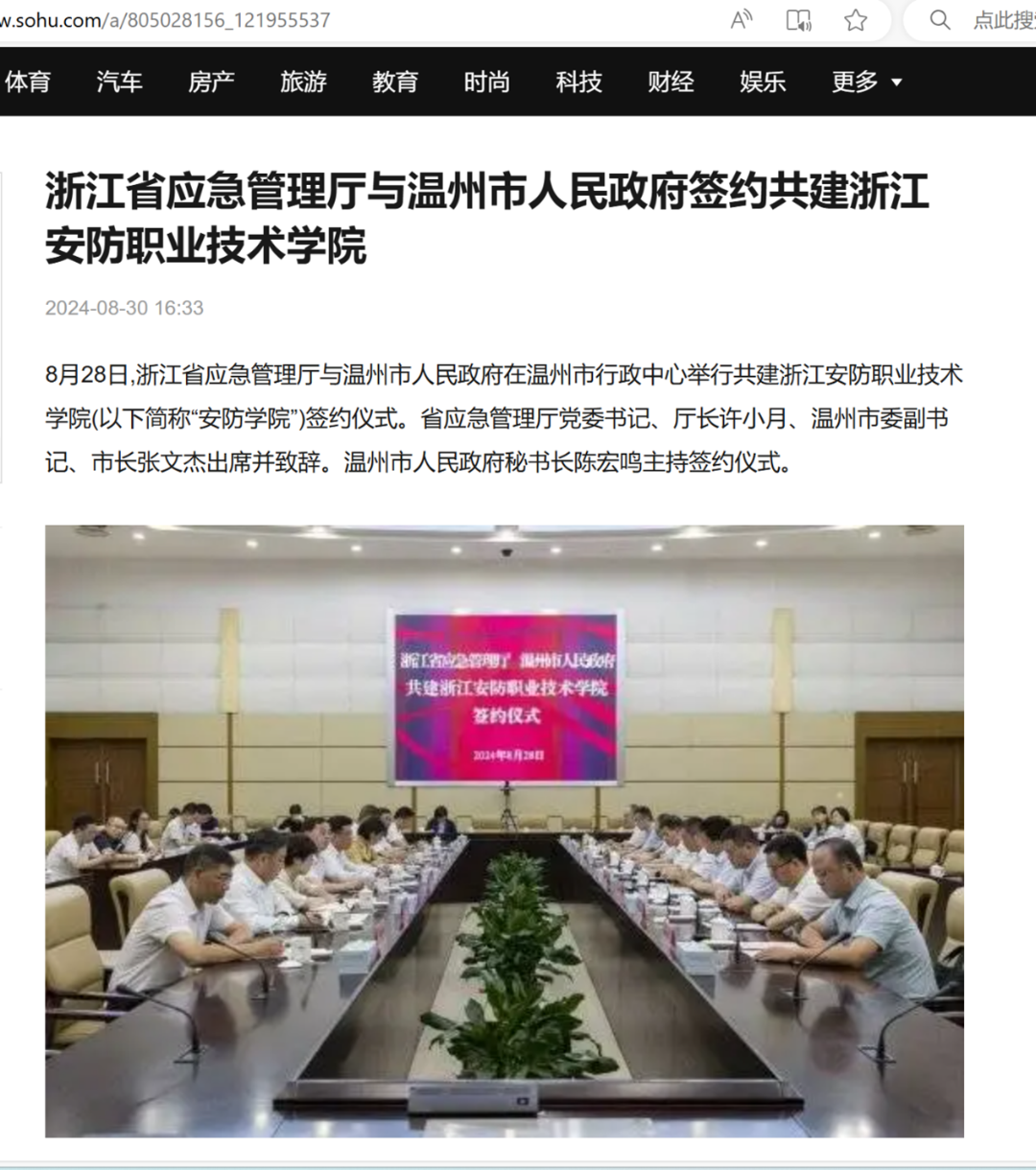Open the 体育 sports section
Viewport: 1036px width, 1170px height.
click(x=27, y=82)
